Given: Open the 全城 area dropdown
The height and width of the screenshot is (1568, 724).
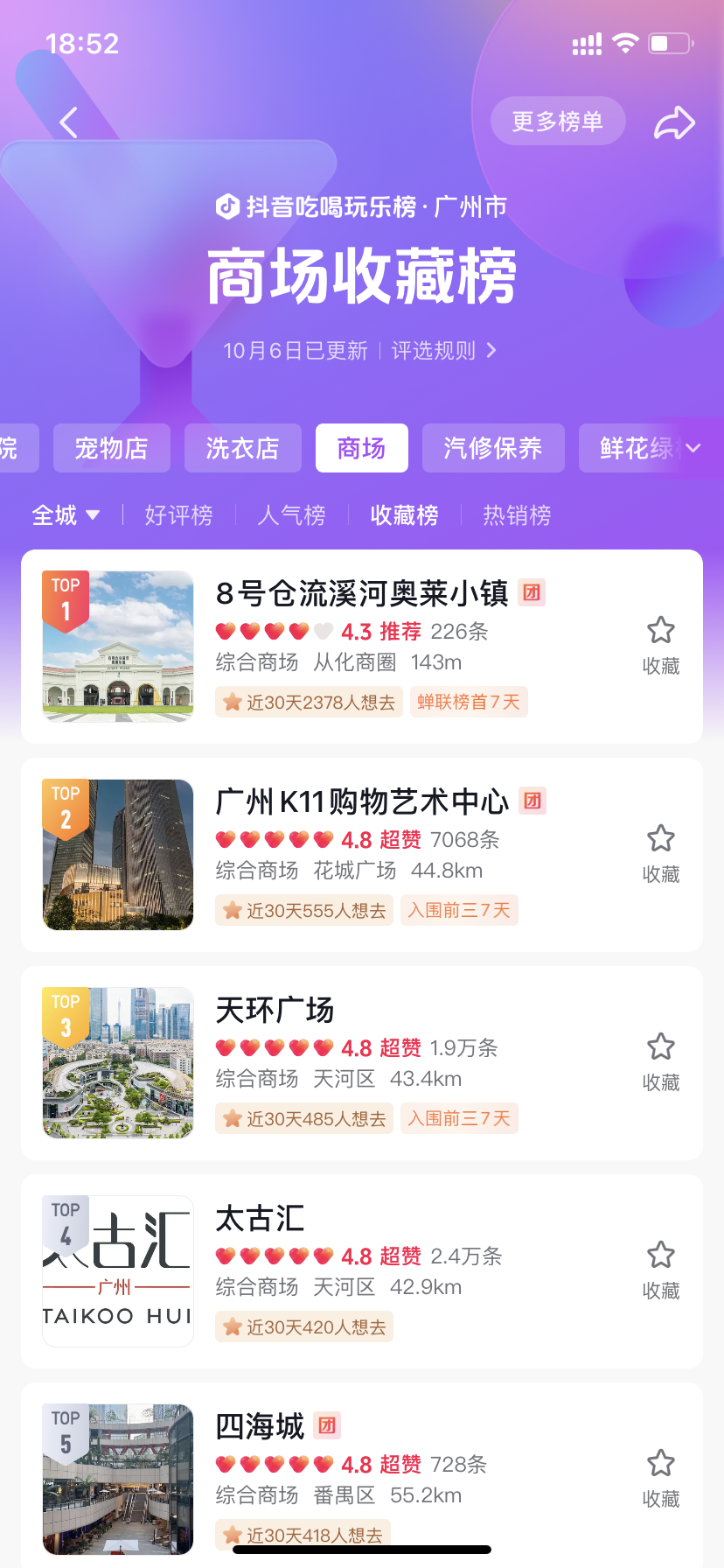Looking at the screenshot, I should 66,515.
